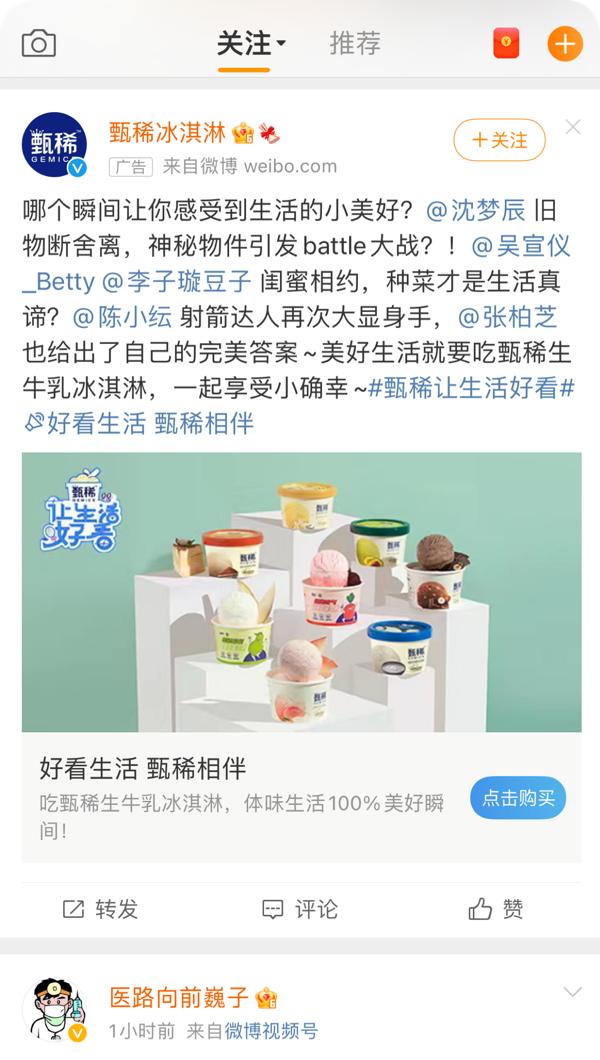Tap the 点击购买 button
The width and height of the screenshot is (600, 1060).
[x=518, y=798]
